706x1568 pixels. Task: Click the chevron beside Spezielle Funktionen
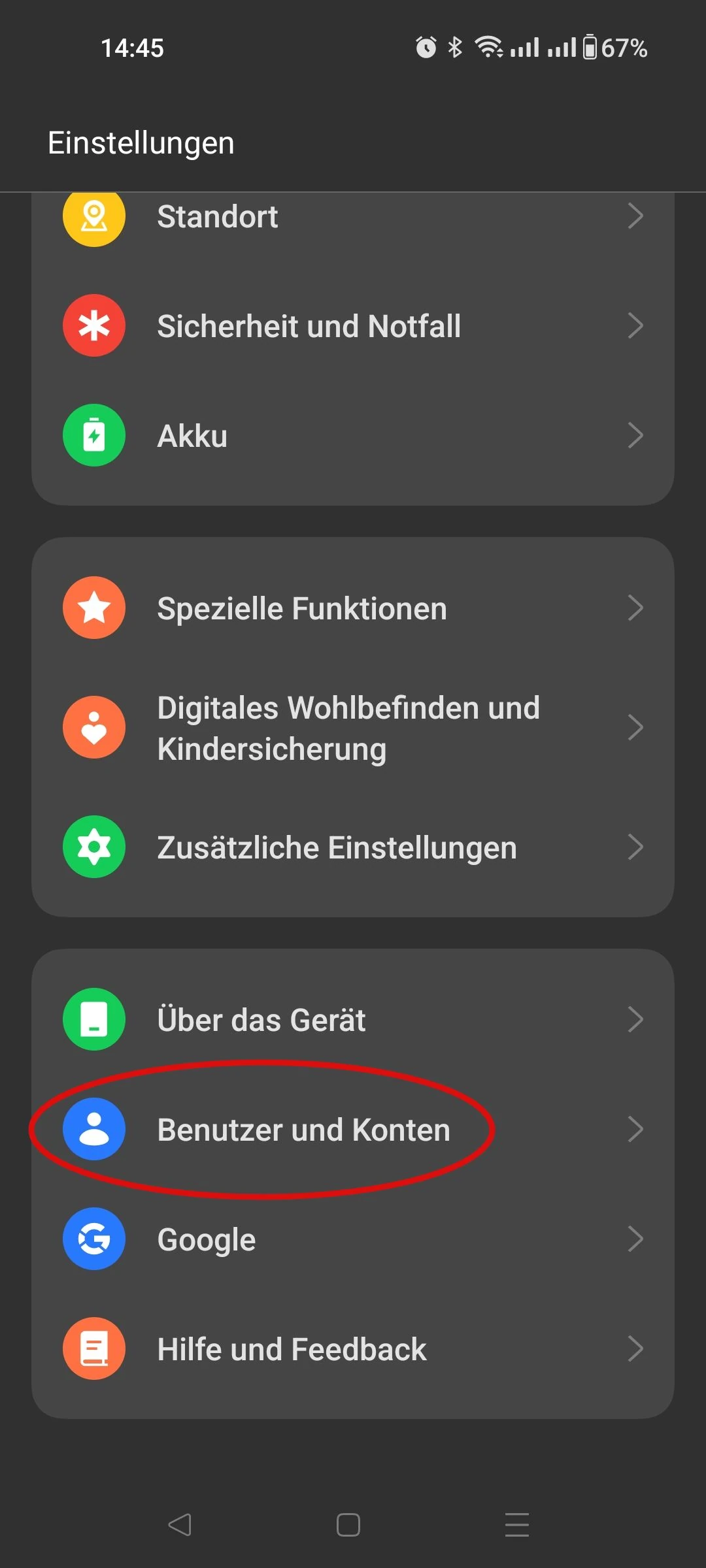click(635, 608)
